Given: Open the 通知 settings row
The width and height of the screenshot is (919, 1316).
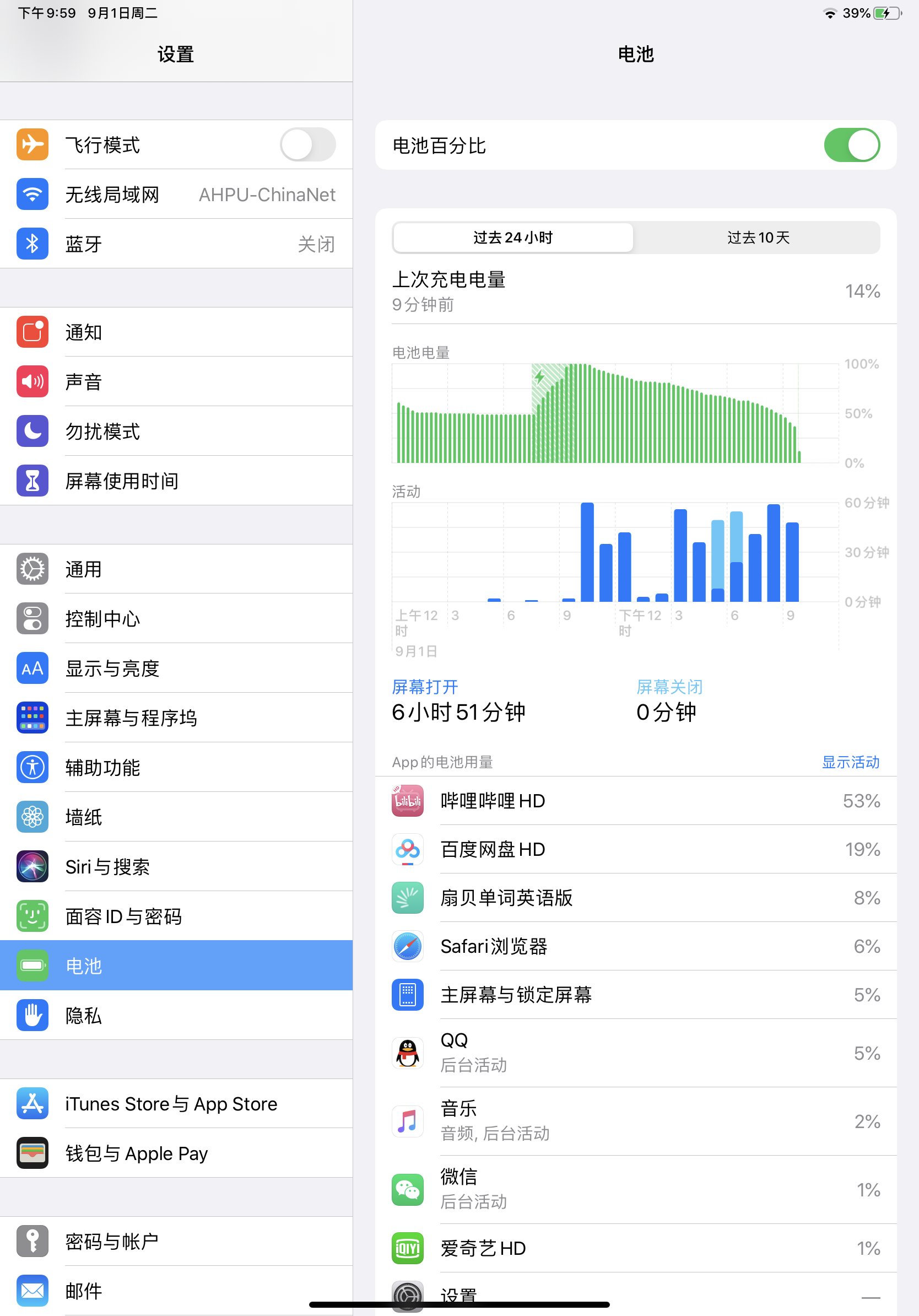Looking at the screenshot, I should (176, 332).
